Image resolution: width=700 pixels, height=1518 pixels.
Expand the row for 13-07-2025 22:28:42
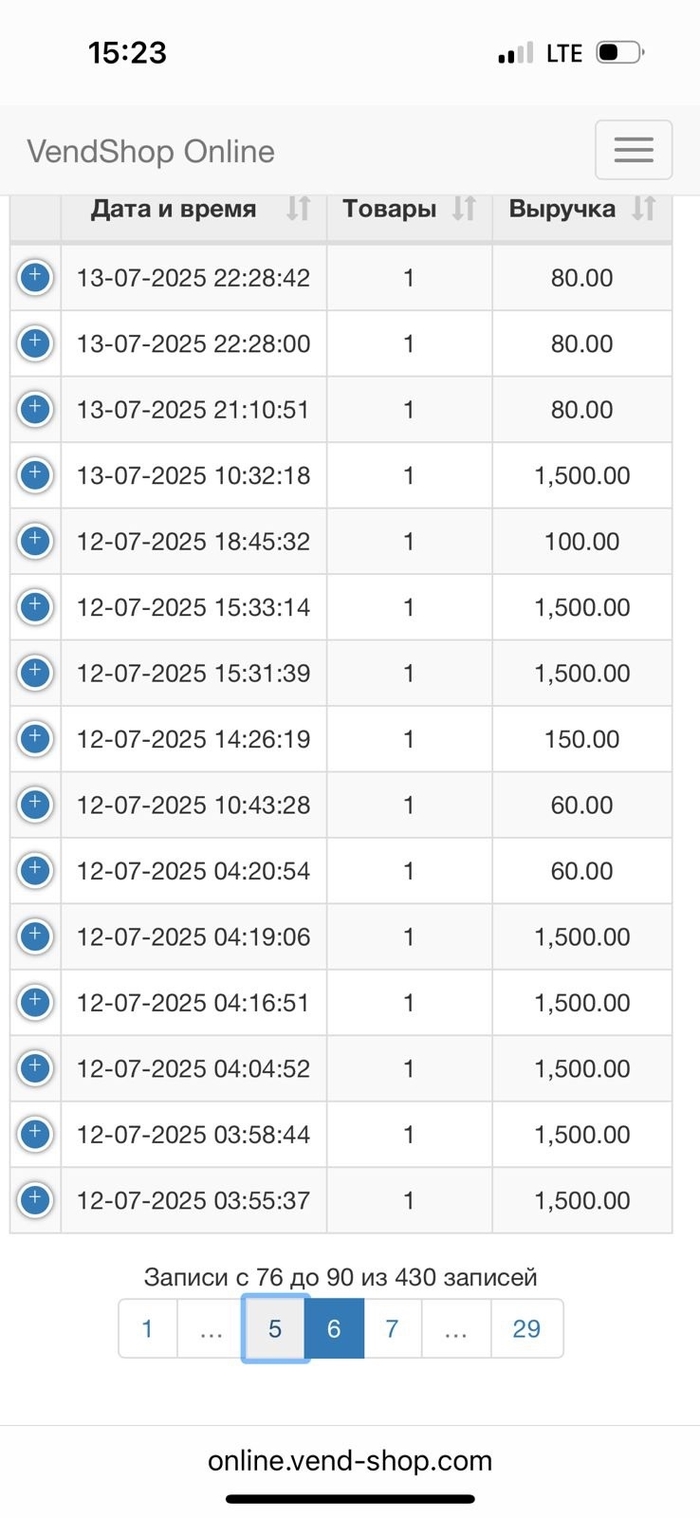(x=35, y=277)
